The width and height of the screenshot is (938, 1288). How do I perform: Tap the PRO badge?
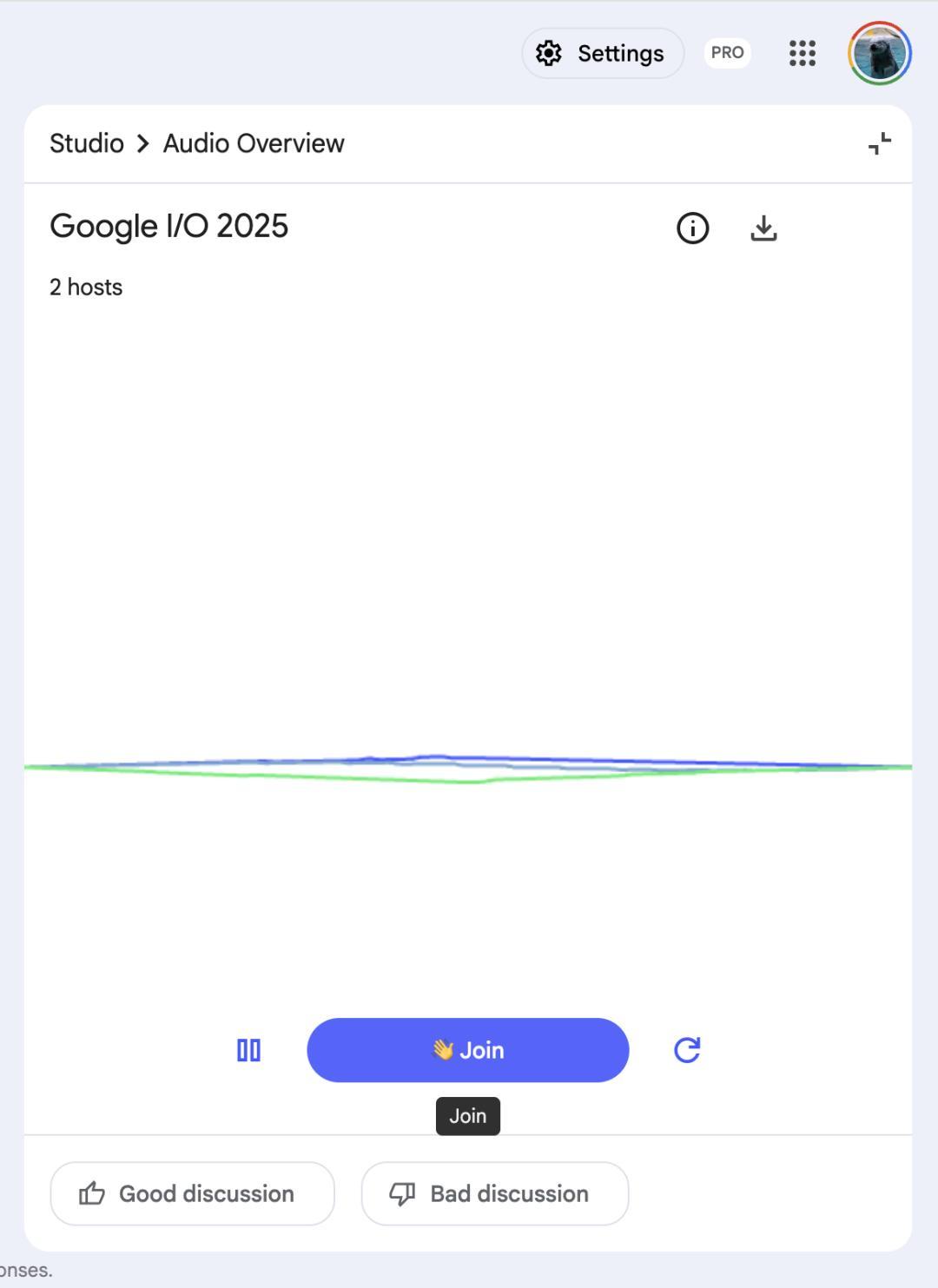point(727,53)
